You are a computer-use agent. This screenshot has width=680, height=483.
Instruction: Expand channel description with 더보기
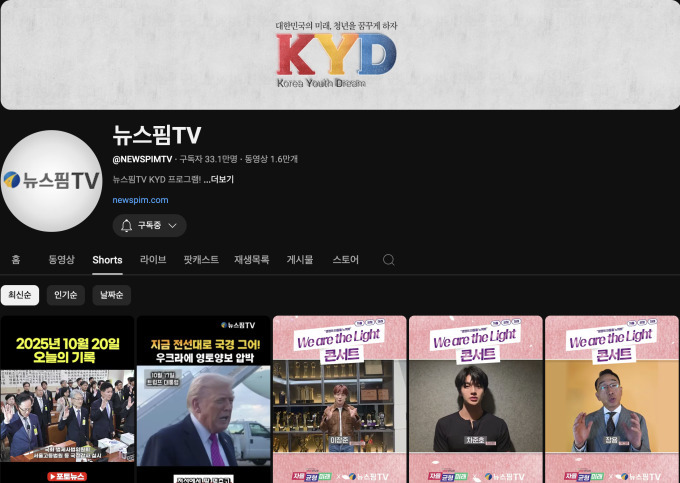click(x=219, y=180)
